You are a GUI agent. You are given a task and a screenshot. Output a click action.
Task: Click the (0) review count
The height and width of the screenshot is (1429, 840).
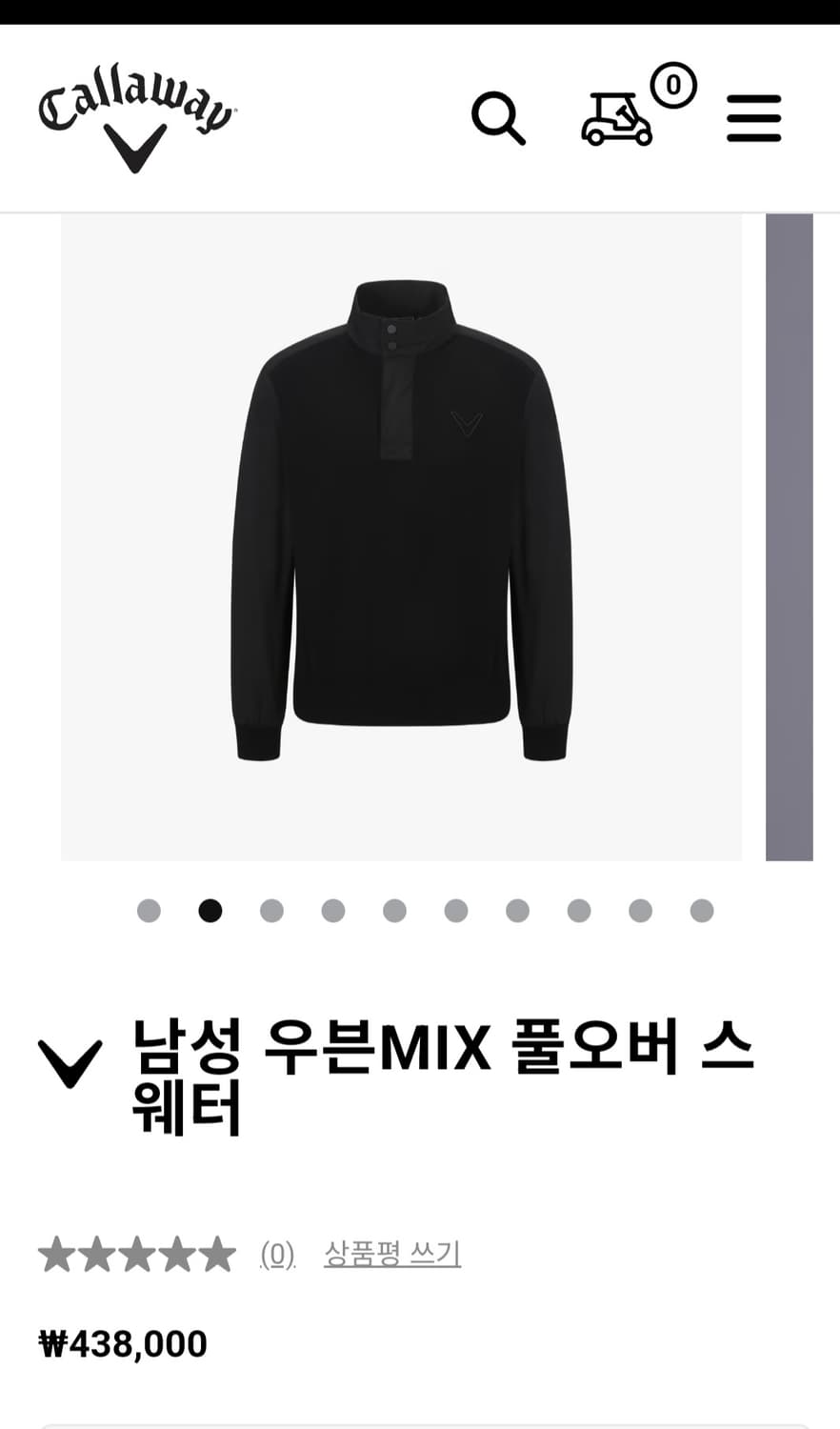pos(275,1254)
